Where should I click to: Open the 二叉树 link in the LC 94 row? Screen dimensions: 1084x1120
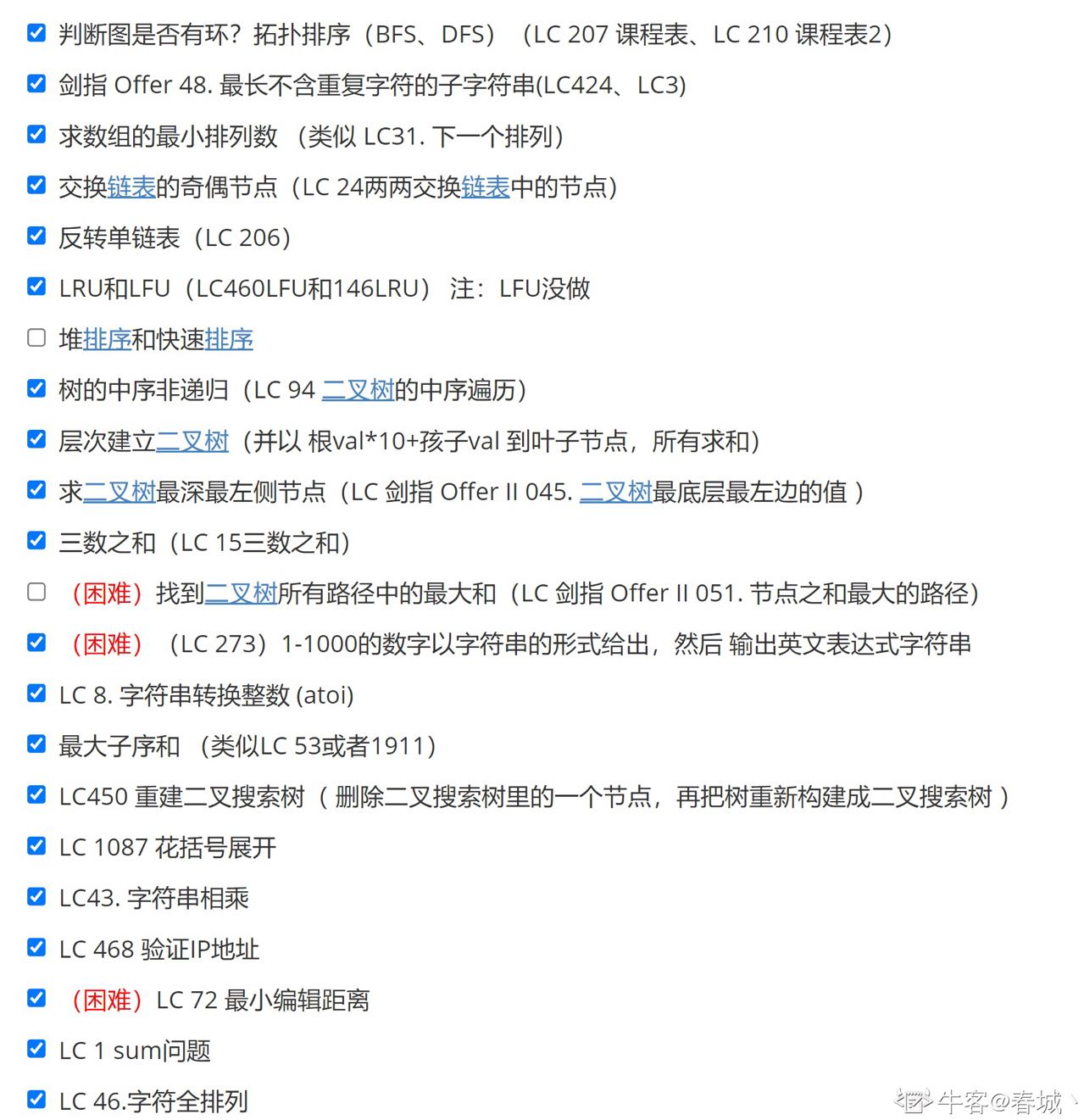coord(358,390)
